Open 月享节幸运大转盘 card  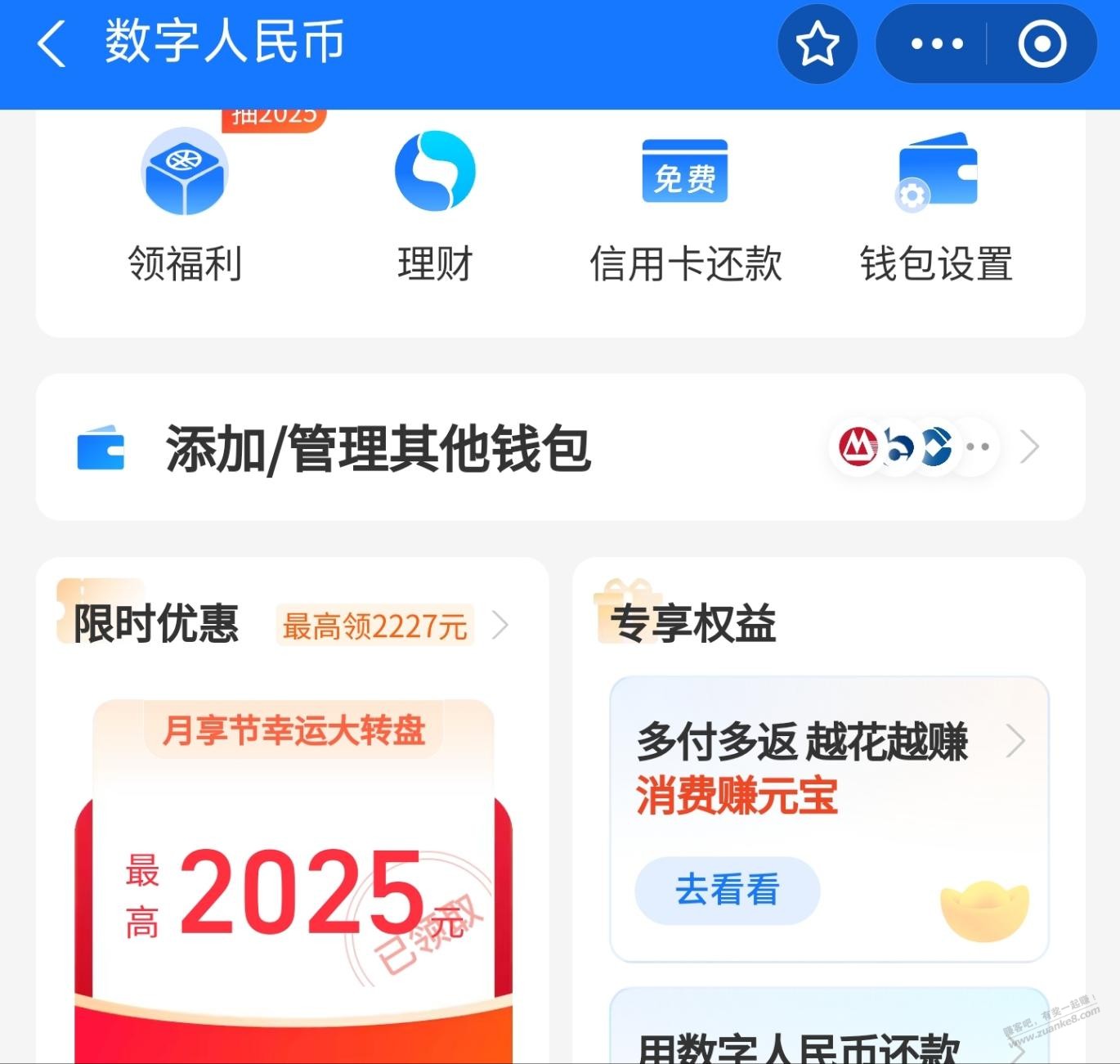(293, 867)
